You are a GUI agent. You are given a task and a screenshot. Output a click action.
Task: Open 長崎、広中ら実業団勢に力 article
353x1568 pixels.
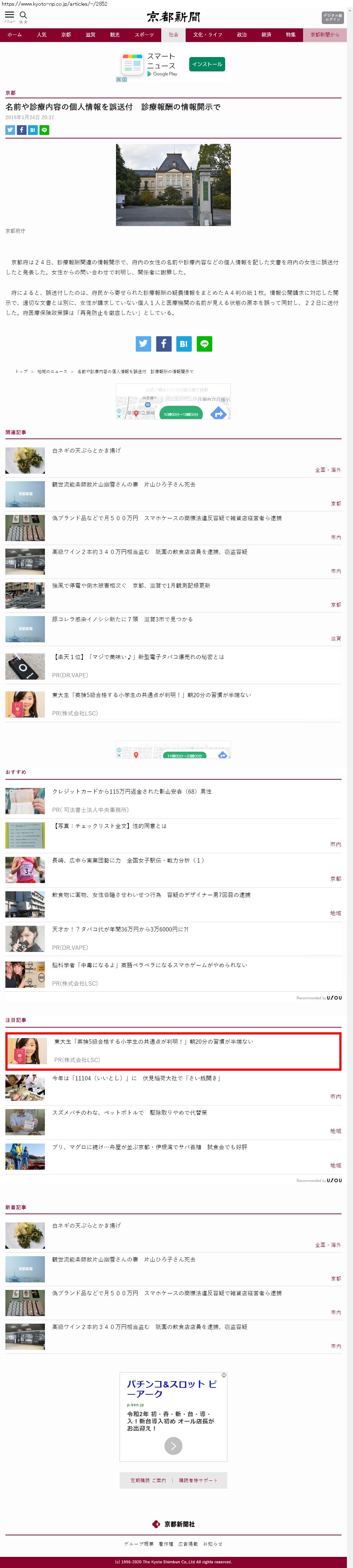pyautogui.click(x=128, y=860)
